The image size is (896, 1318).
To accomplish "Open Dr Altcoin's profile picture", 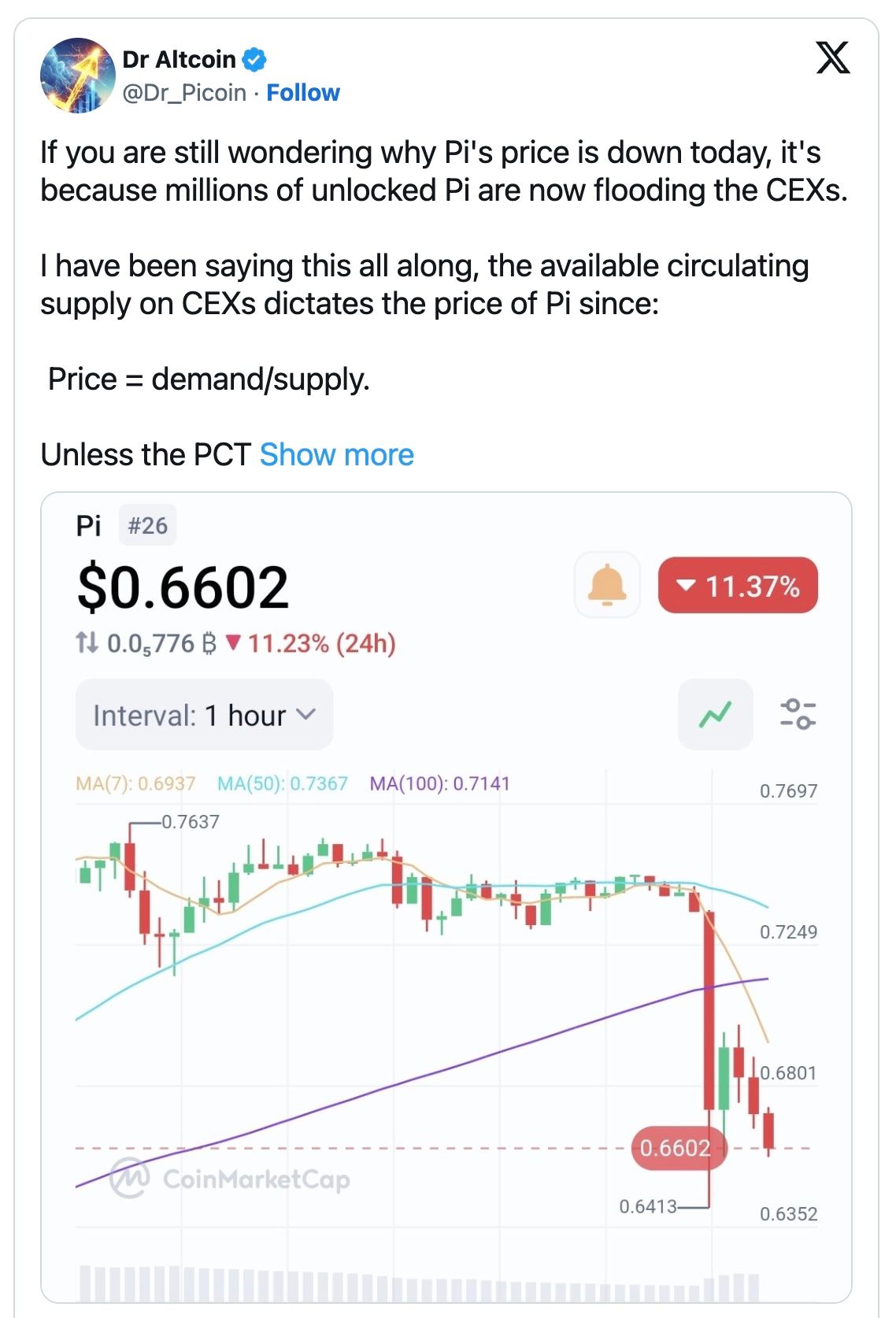I will [77, 76].
